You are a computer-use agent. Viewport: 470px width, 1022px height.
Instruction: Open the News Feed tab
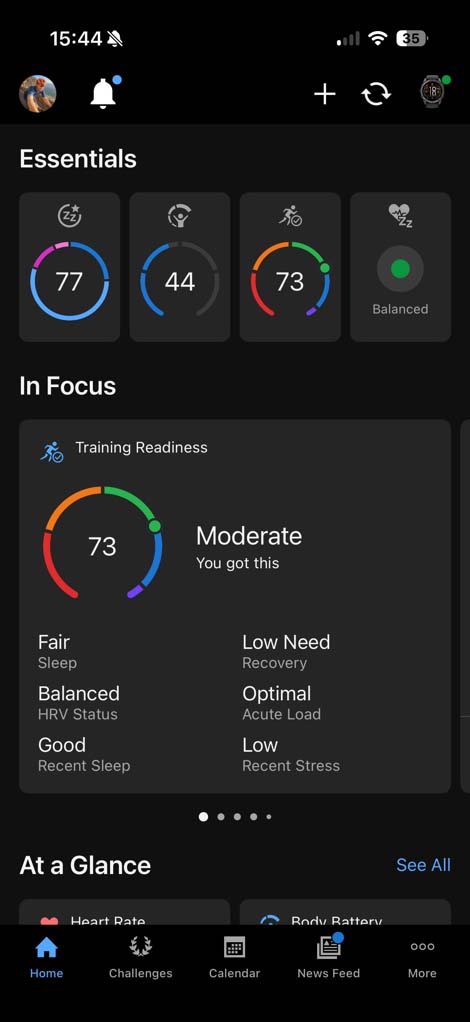click(329, 958)
